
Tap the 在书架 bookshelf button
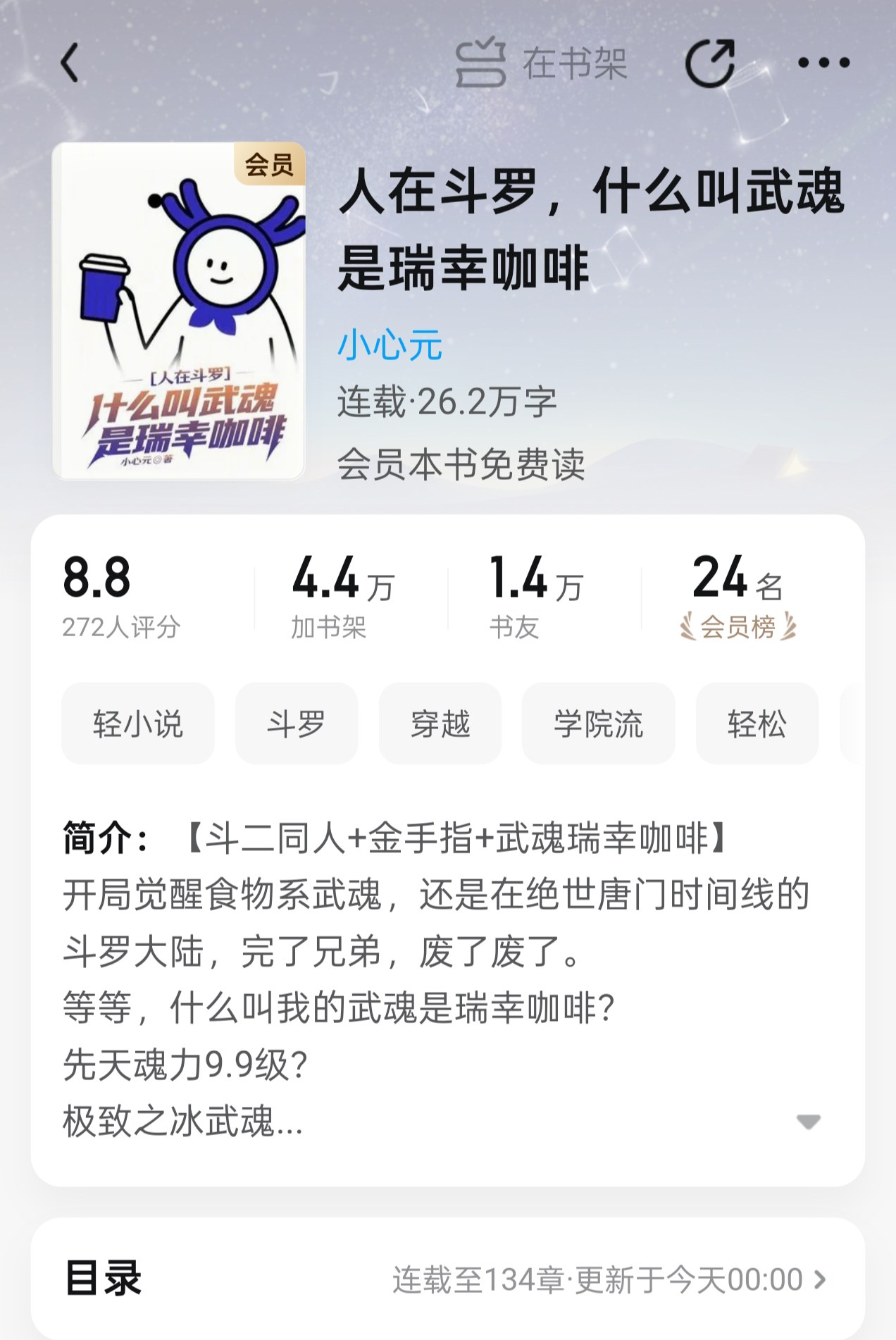[541, 64]
